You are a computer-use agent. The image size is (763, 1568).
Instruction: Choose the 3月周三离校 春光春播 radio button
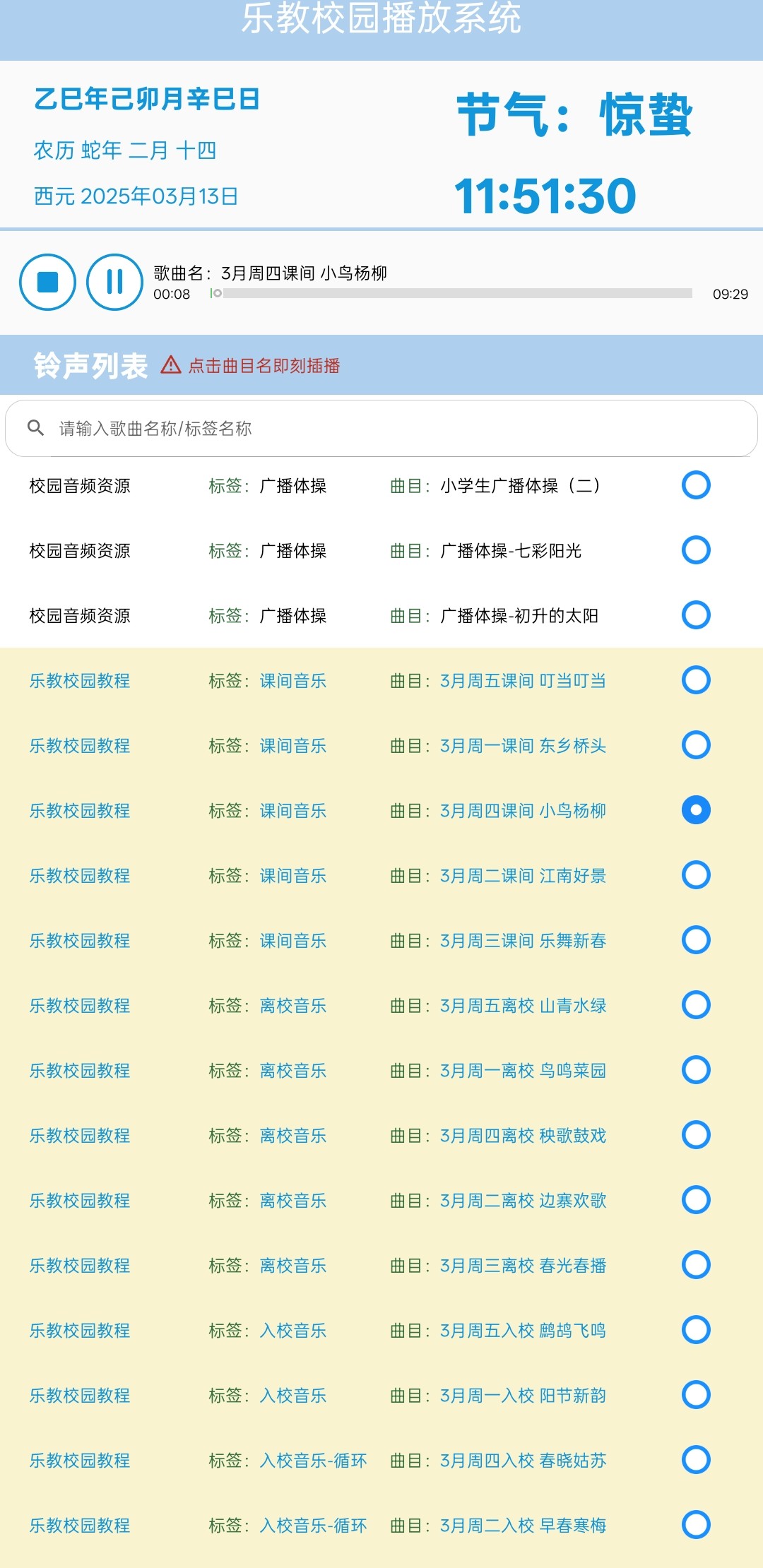click(x=695, y=1265)
